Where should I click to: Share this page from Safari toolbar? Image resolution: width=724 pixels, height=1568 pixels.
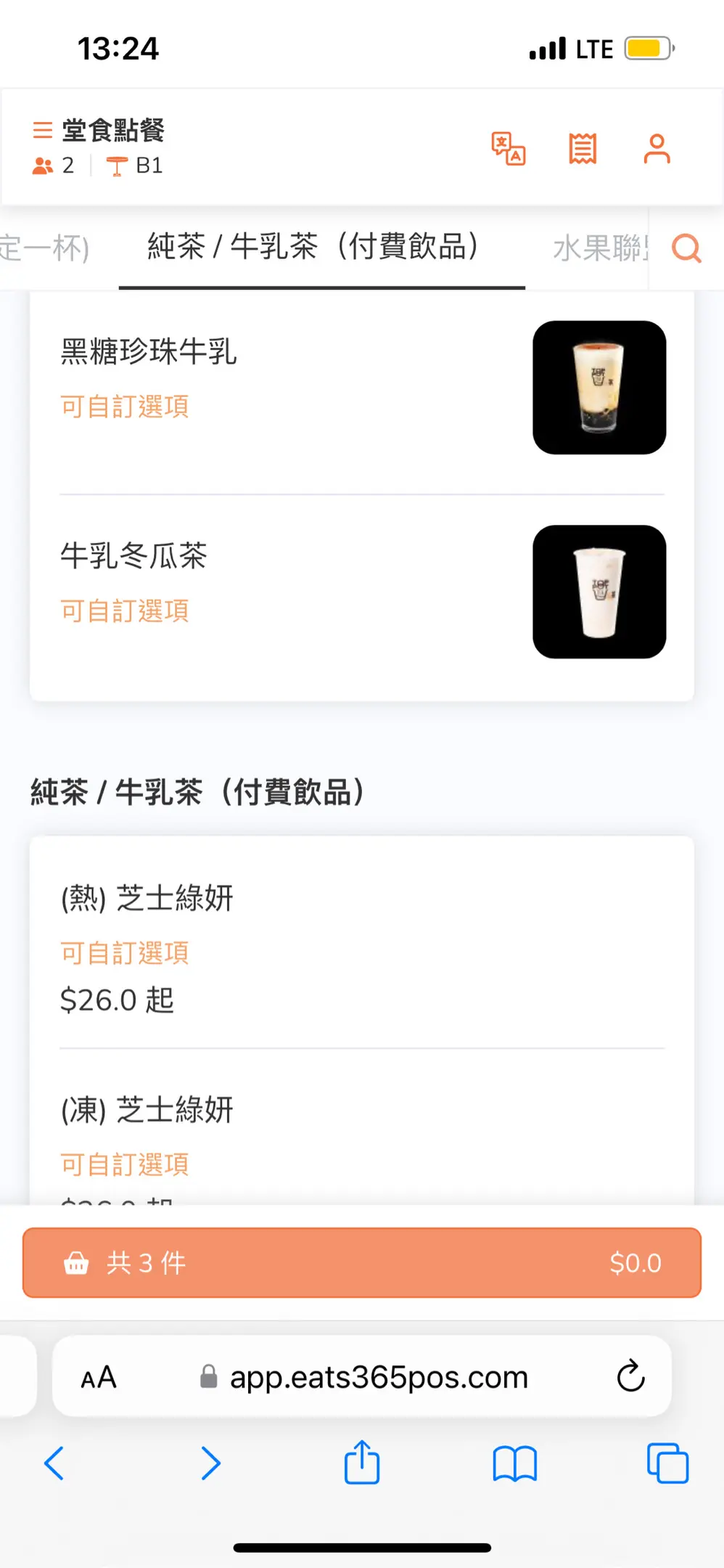pos(362,1461)
